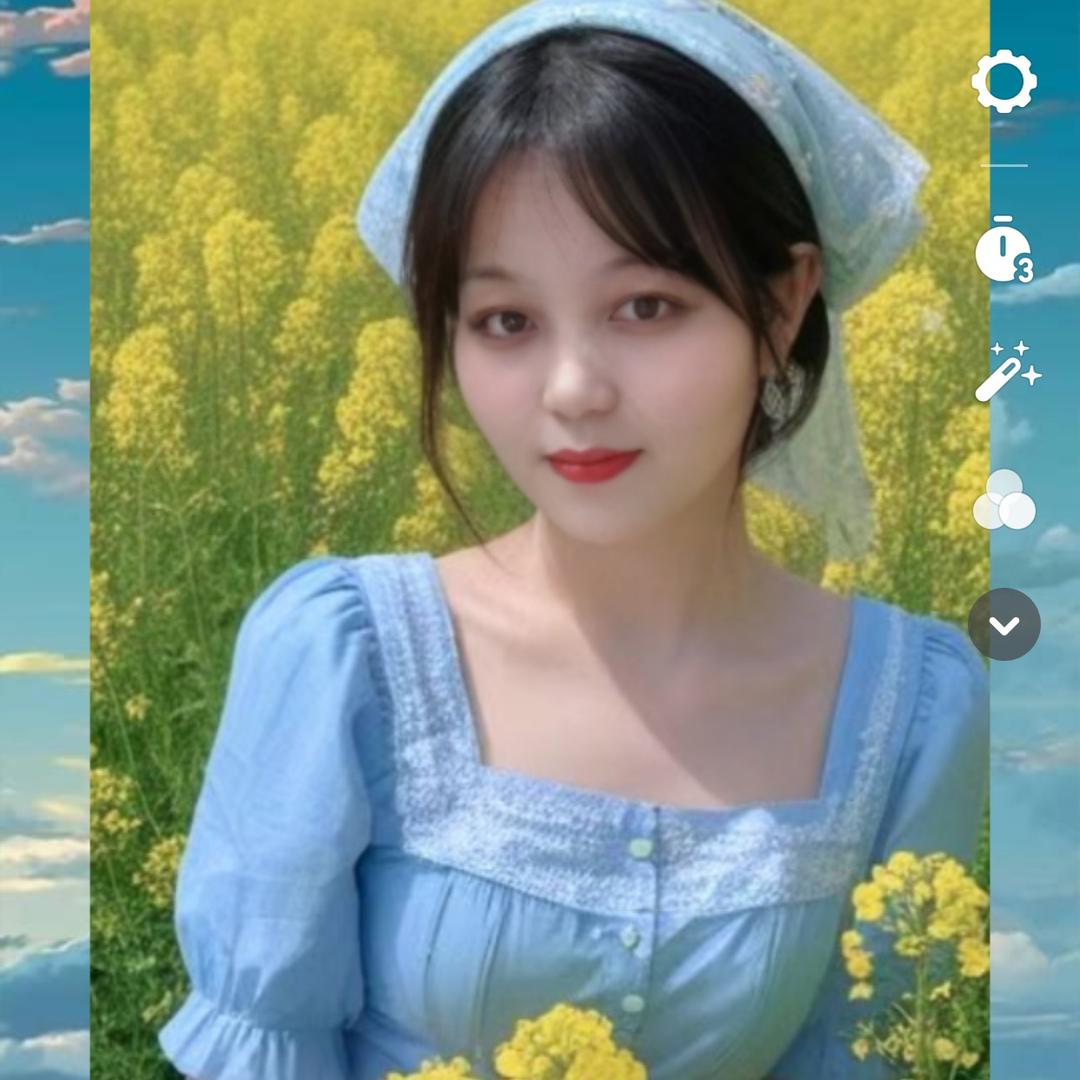Open the magic wand beauty effects
The height and width of the screenshot is (1080, 1080).
click(x=1006, y=372)
